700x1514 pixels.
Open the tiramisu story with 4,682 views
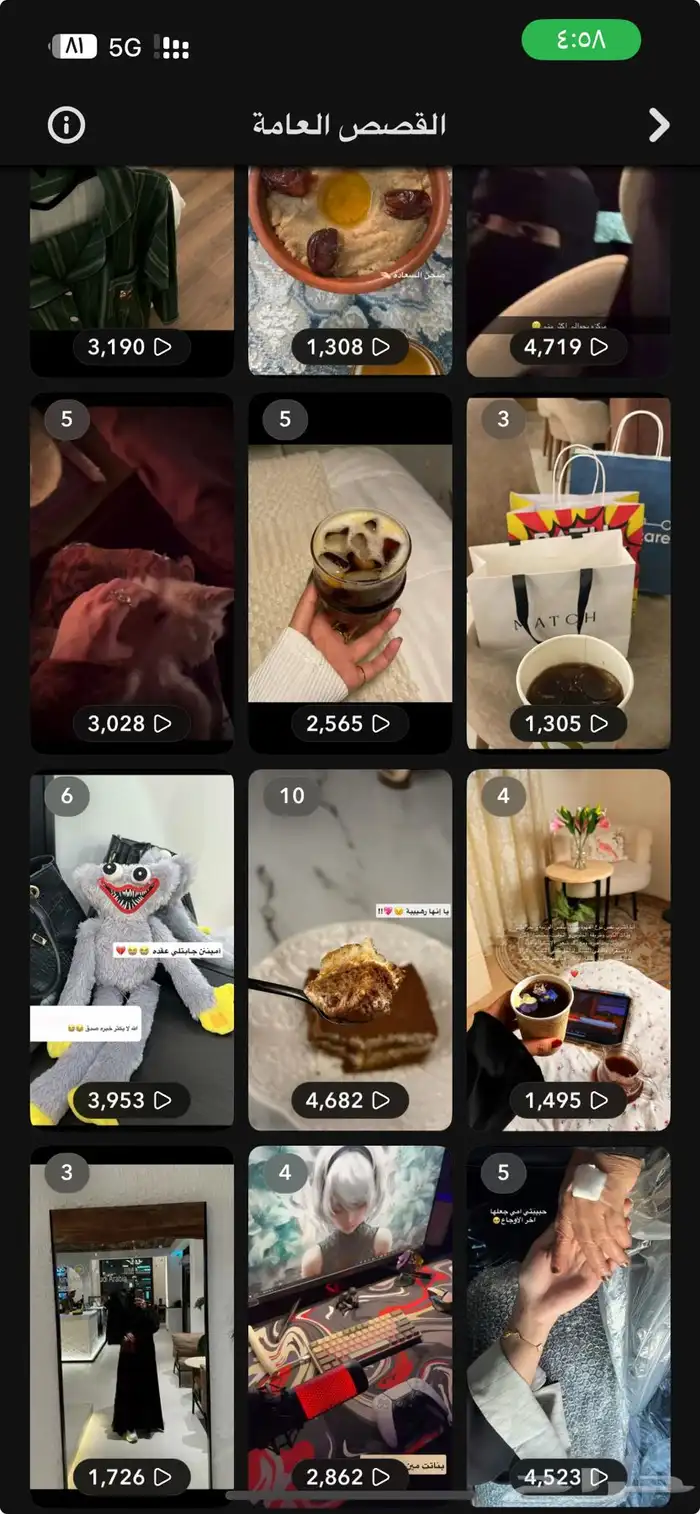pos(350,950)
